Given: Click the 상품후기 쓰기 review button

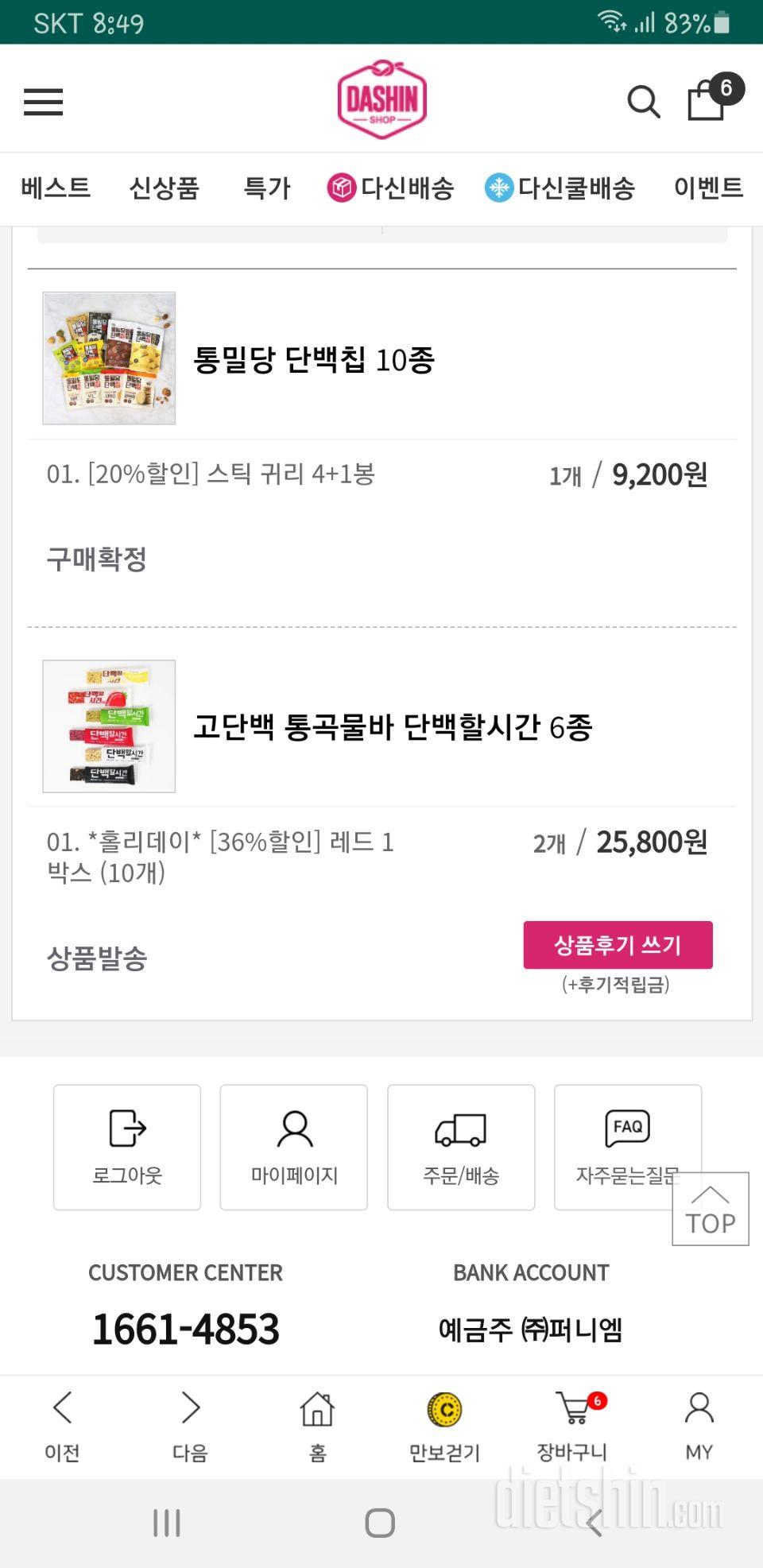Looking at the screenshot, I should 618,946.
